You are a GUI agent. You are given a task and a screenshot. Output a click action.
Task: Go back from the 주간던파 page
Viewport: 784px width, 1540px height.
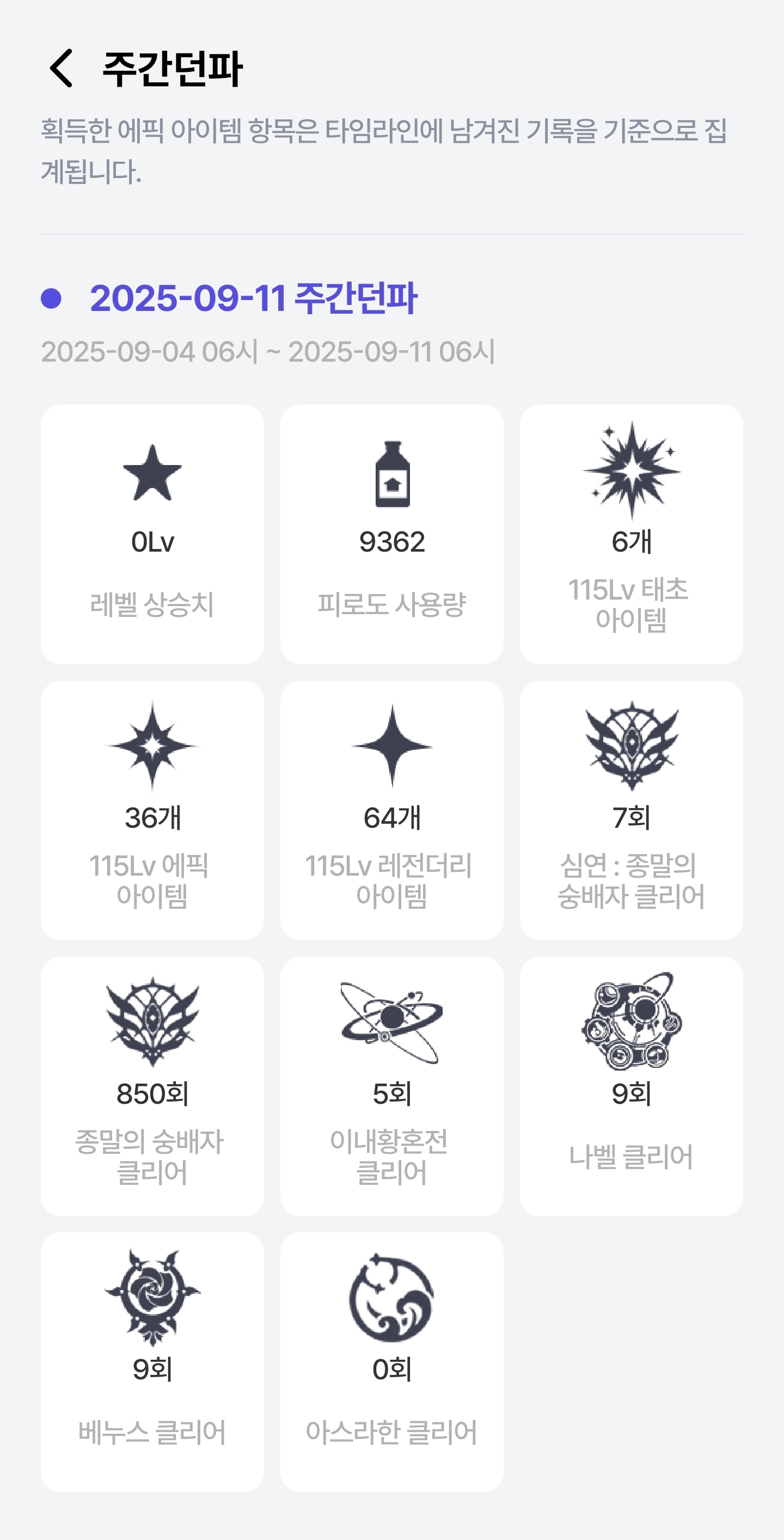(x=62, y=68)
